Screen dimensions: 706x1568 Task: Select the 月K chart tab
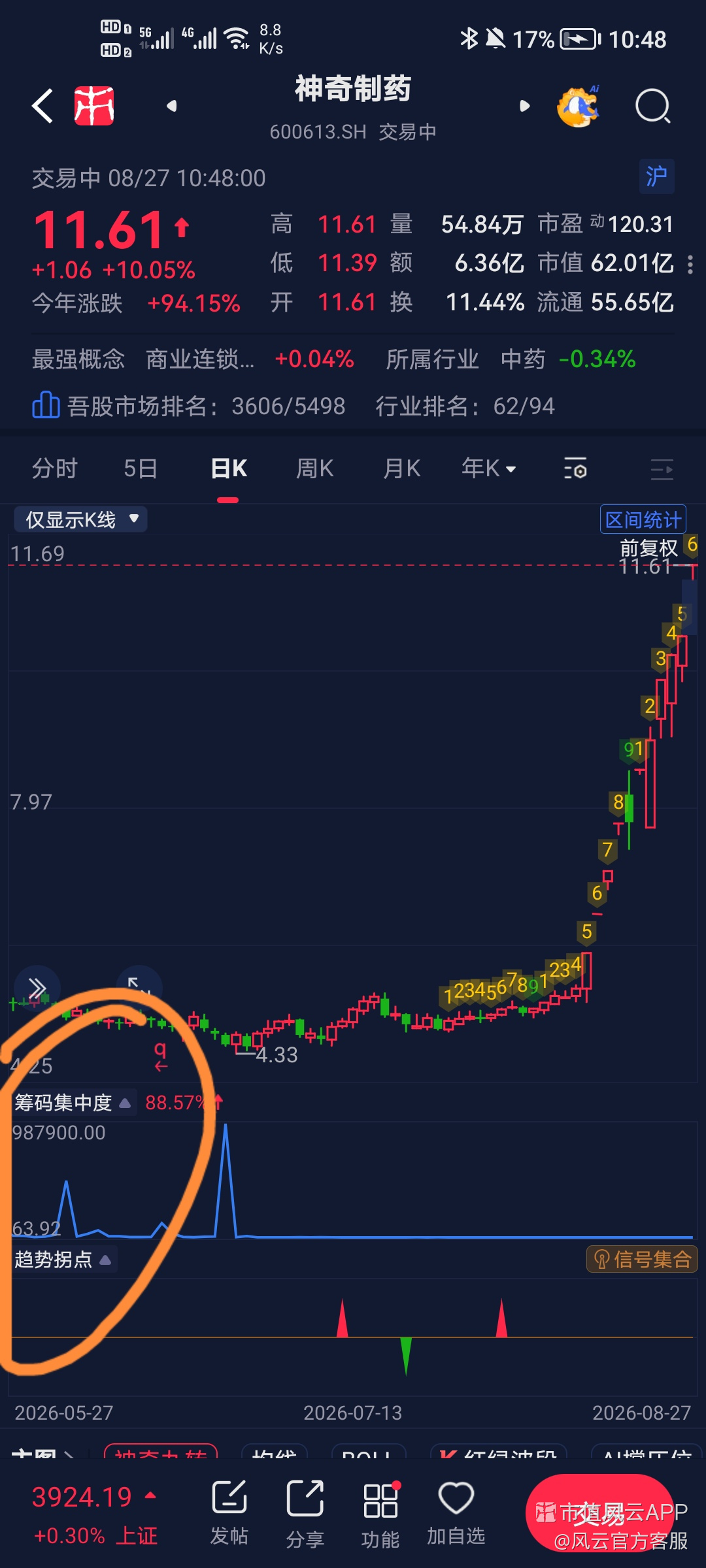click(x=401, y=468)
